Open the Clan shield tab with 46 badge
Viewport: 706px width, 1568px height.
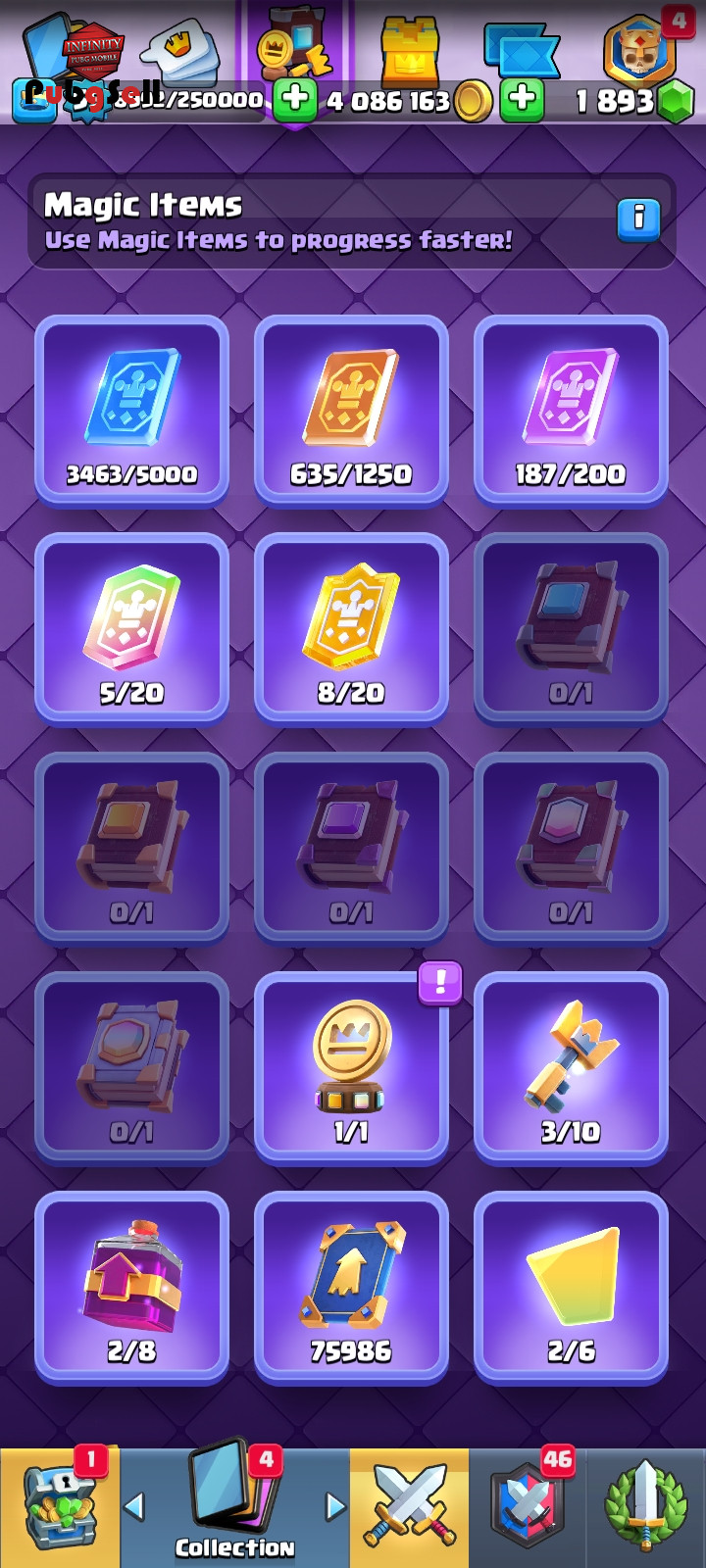[x=528, y=1509]
